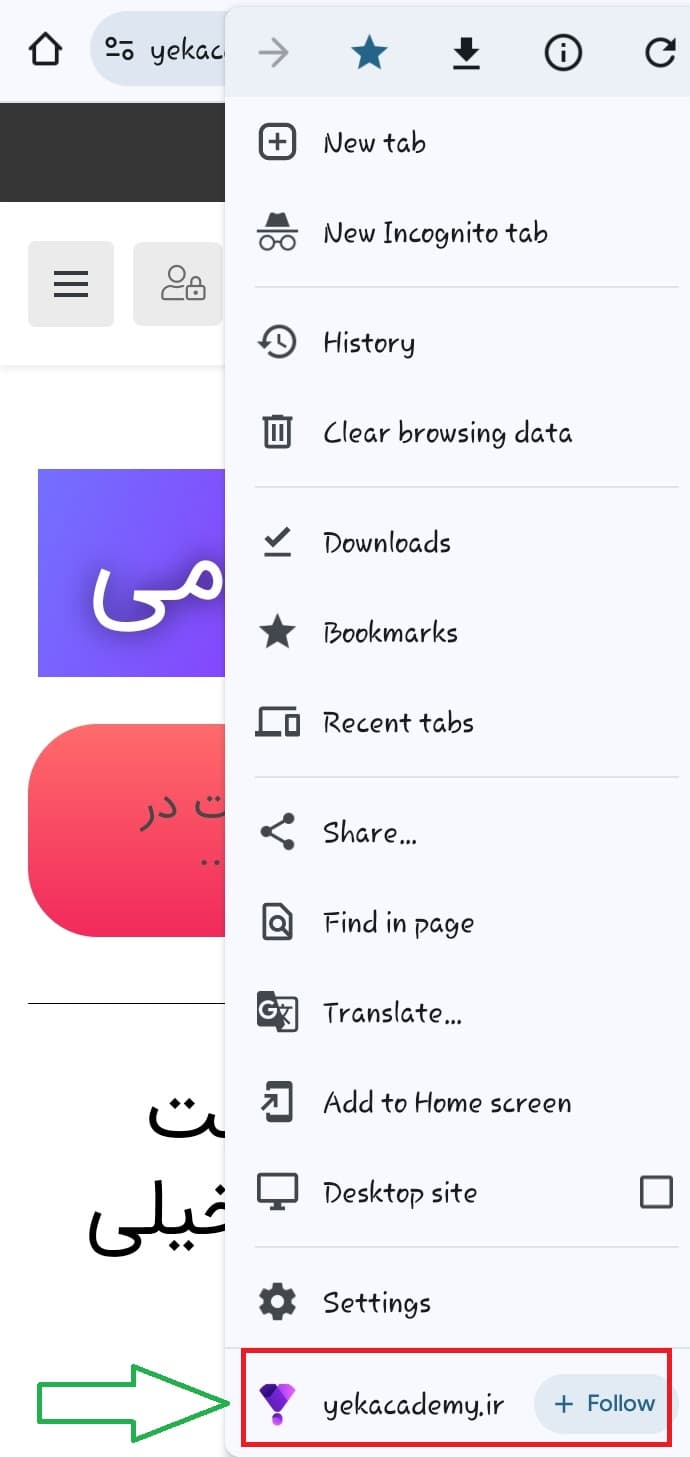The image size is (690, 1457).
Task: Open a New Incognito tab
Action: click(x=435, y=233)
